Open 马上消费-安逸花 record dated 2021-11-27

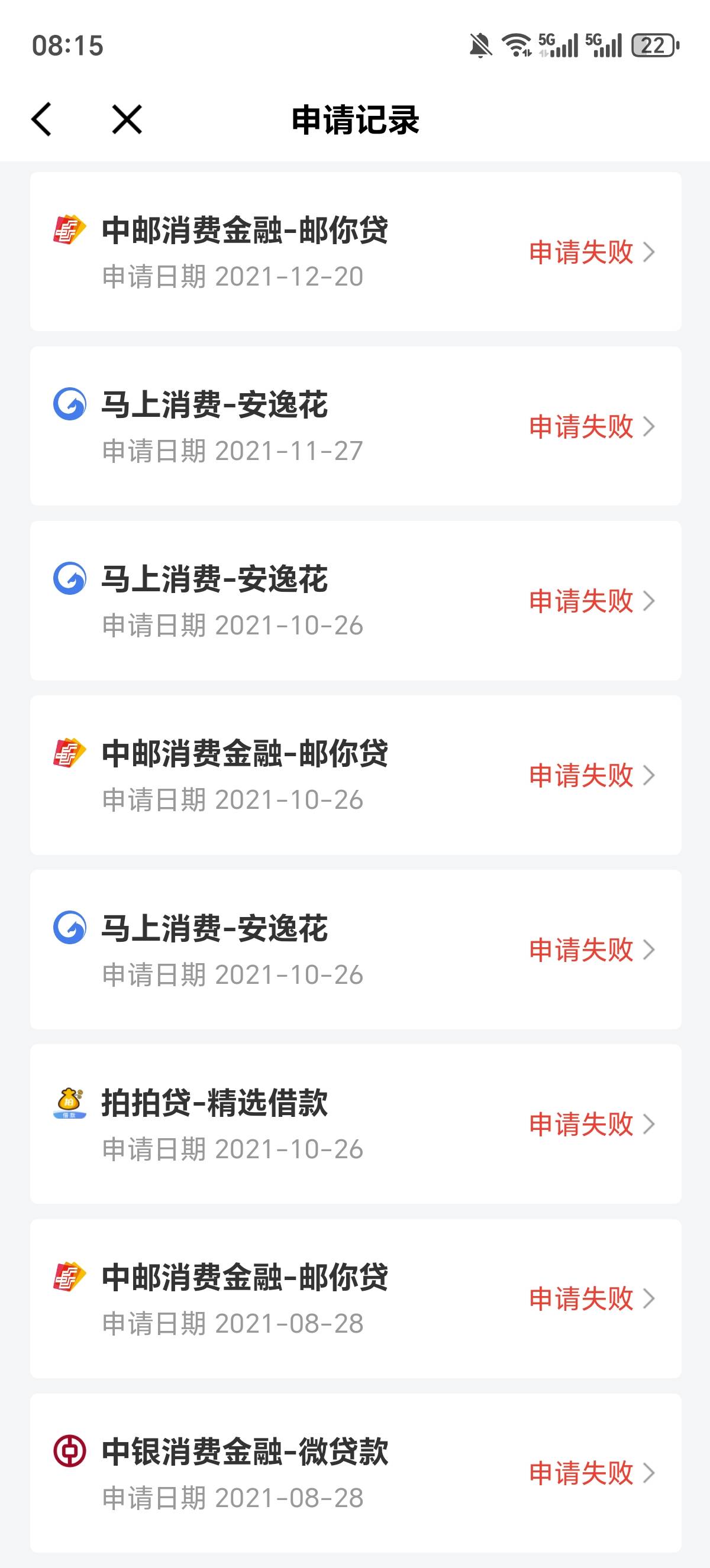coord(356,426)
